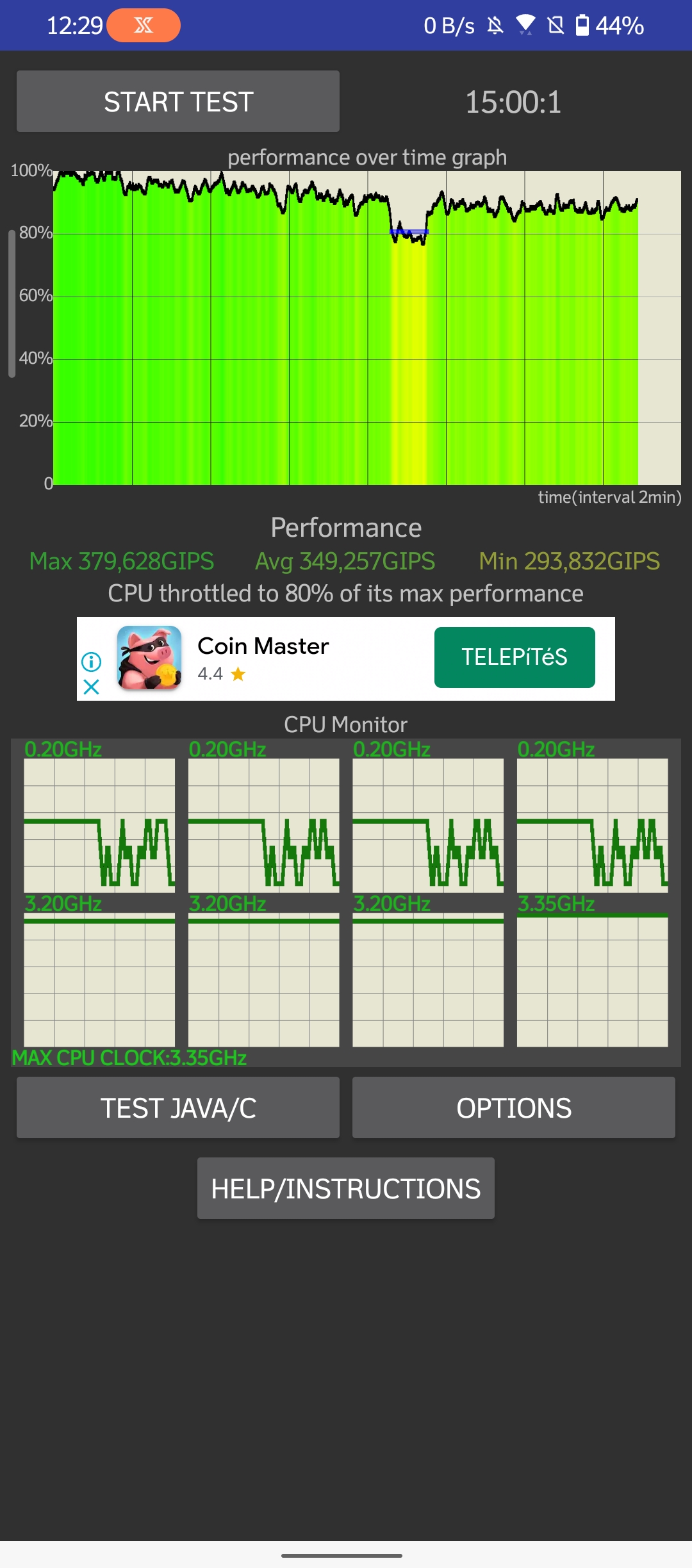Open the OPTIONS settings
The height and width of the screenshot is (1568, 692).
(x=514, y=1107)
